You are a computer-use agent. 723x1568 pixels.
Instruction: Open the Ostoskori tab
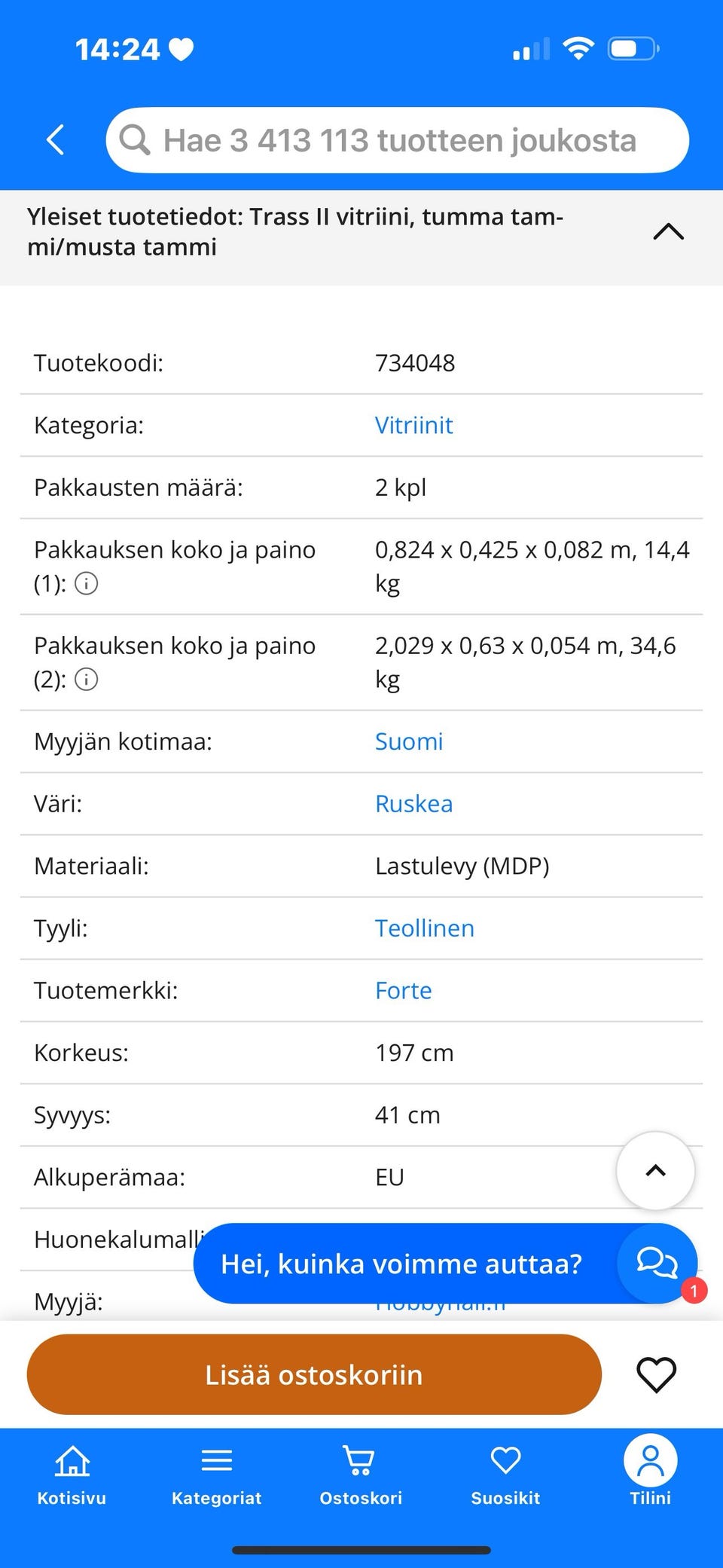pyautogui.click(x=361, y=1475)
